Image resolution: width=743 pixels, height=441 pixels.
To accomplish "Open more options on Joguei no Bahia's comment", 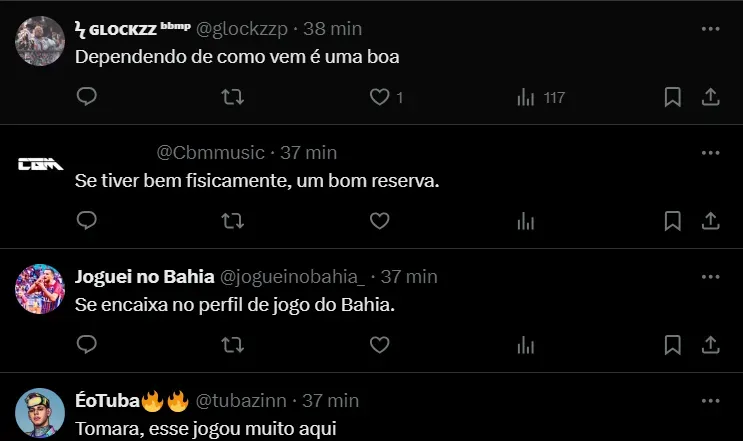I will click(710, 276).
